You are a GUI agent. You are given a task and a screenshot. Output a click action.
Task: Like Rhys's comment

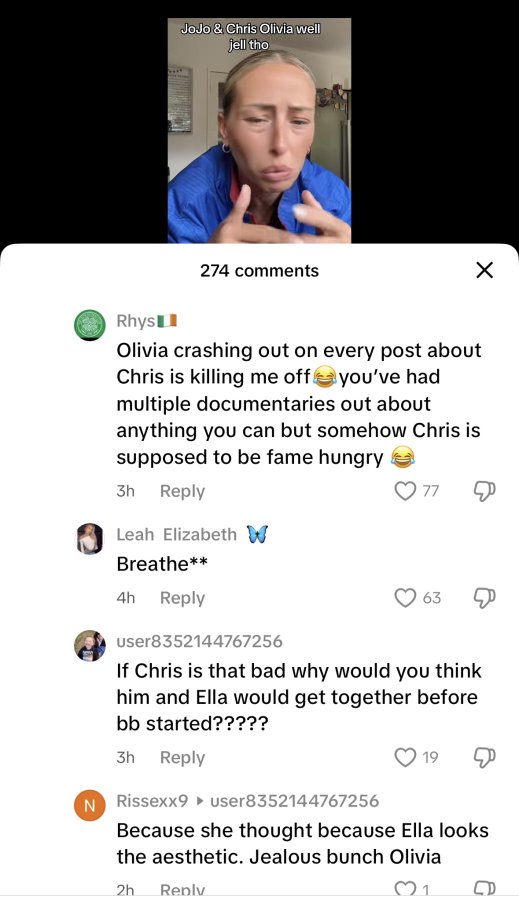[405, 491]
